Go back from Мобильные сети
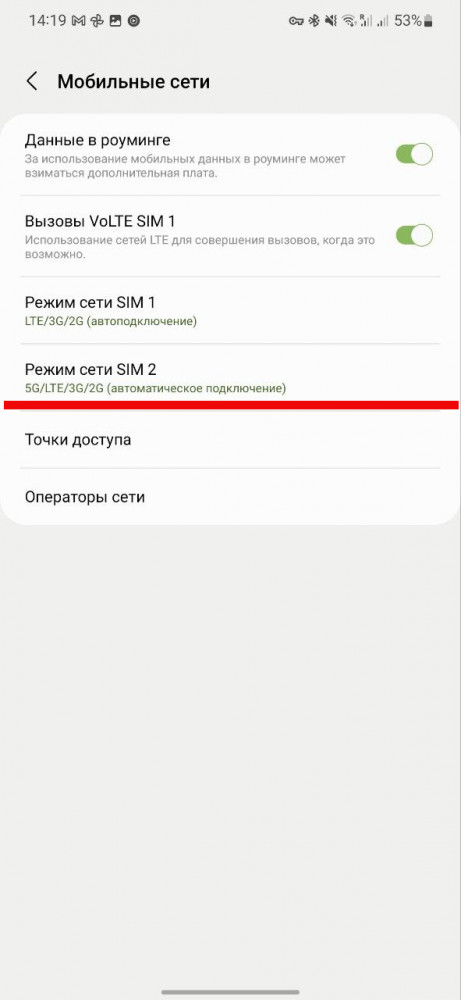The image size is (461, 1000). coord(32,82)
